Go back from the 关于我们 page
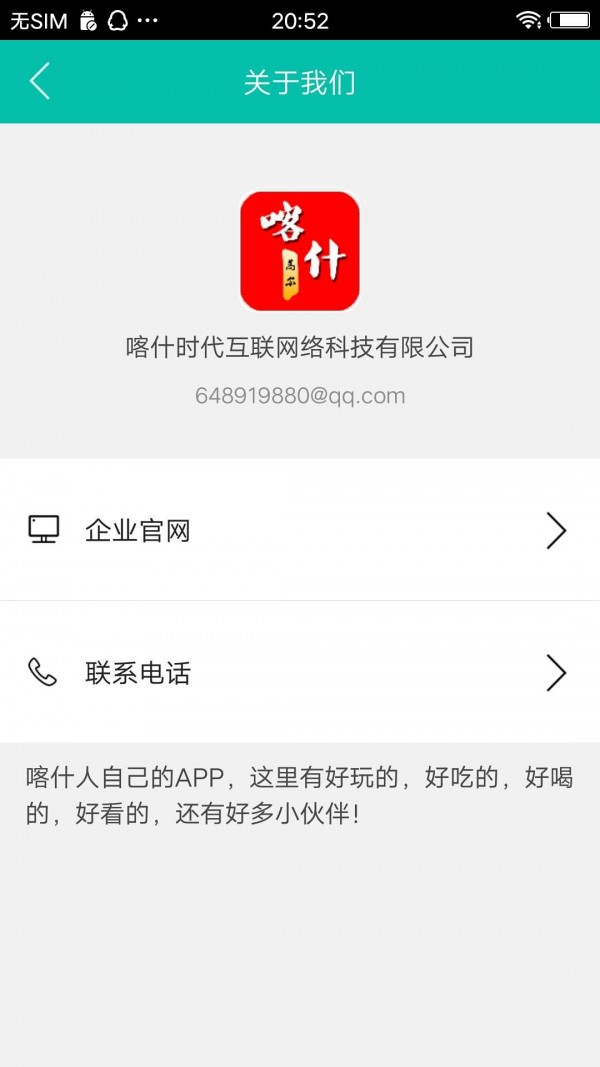The height and width of the screenshot is (1067, 600). click(x=40, y=81)
